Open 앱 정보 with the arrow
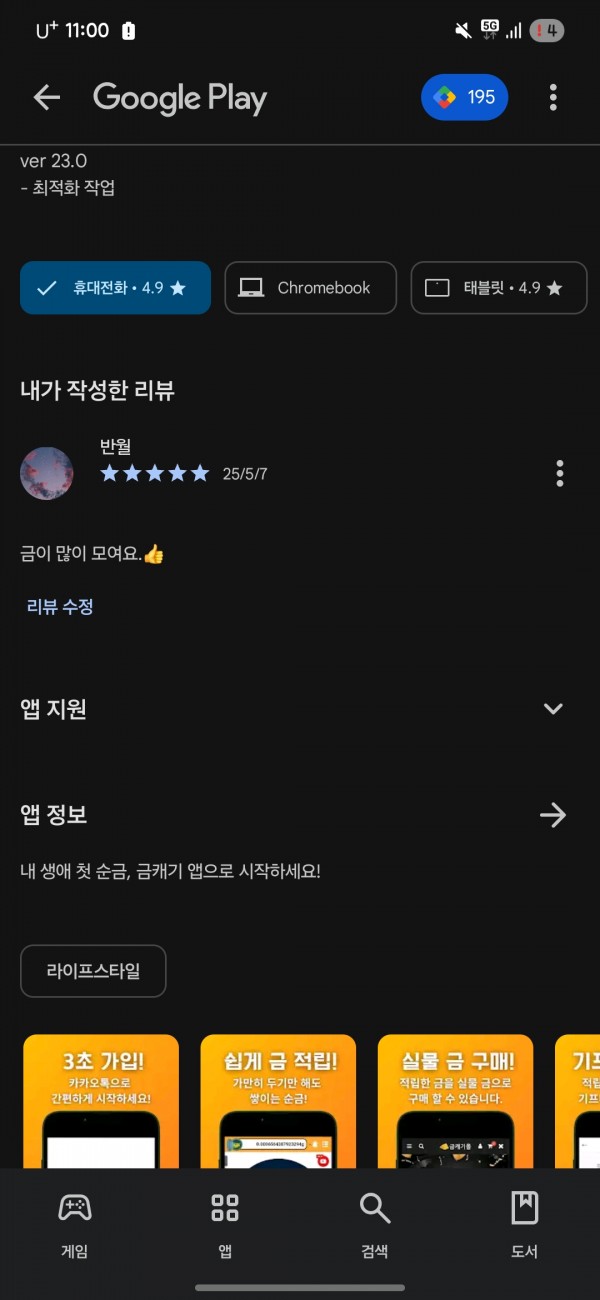This screenshot has height=1300, width=600. 553,815
